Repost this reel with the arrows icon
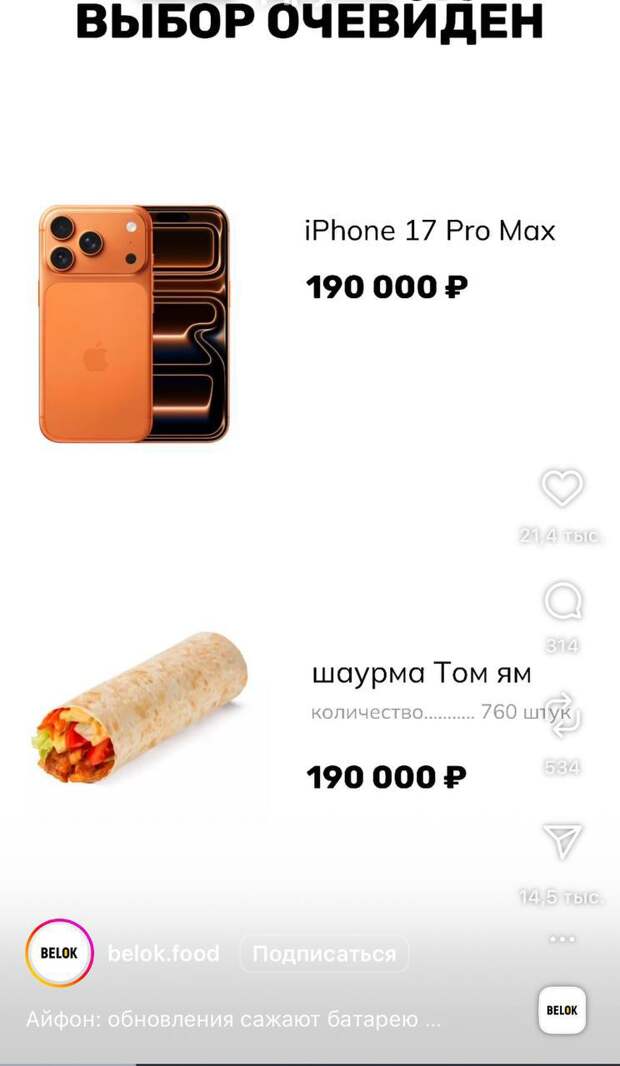 pos(563,715)
